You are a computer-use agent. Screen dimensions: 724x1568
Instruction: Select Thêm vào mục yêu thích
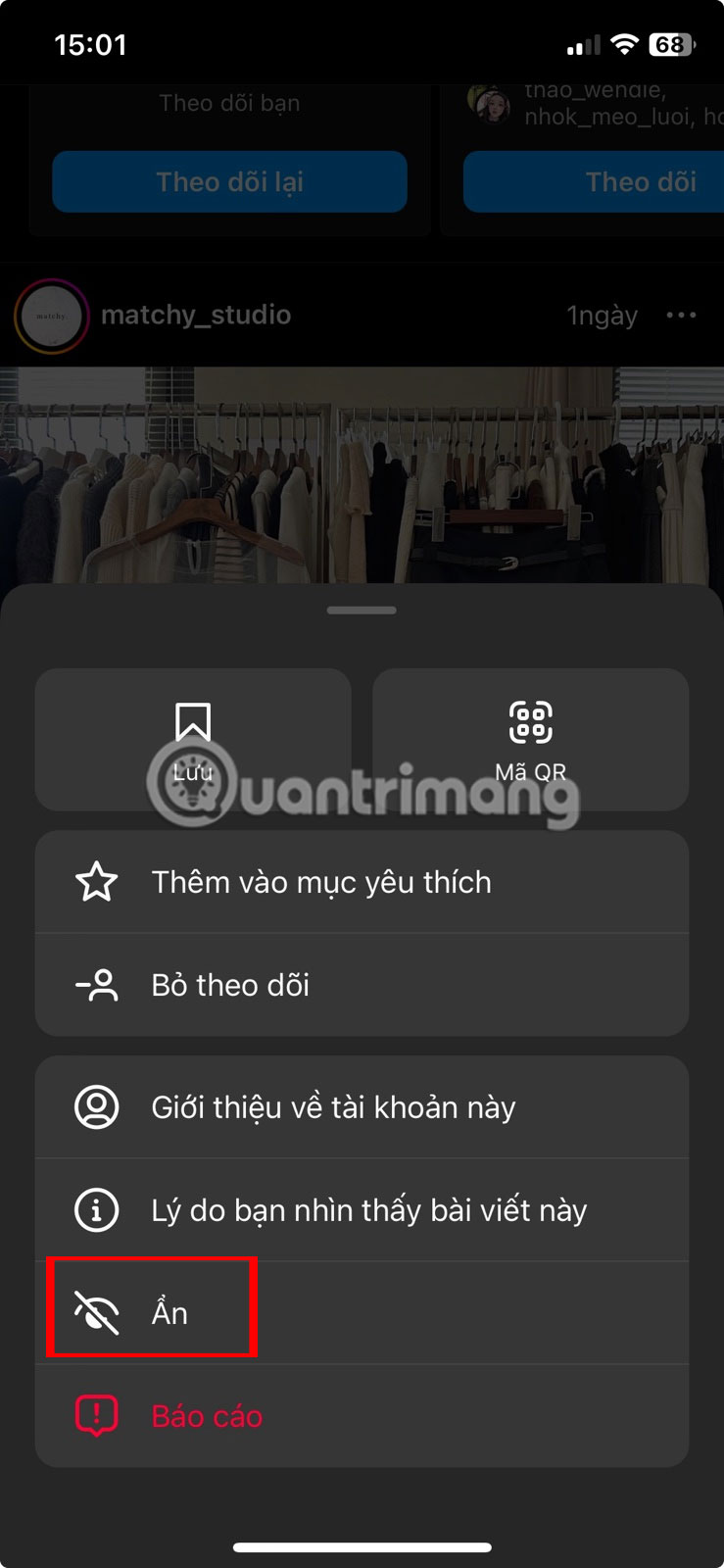[x=362, y=882]
